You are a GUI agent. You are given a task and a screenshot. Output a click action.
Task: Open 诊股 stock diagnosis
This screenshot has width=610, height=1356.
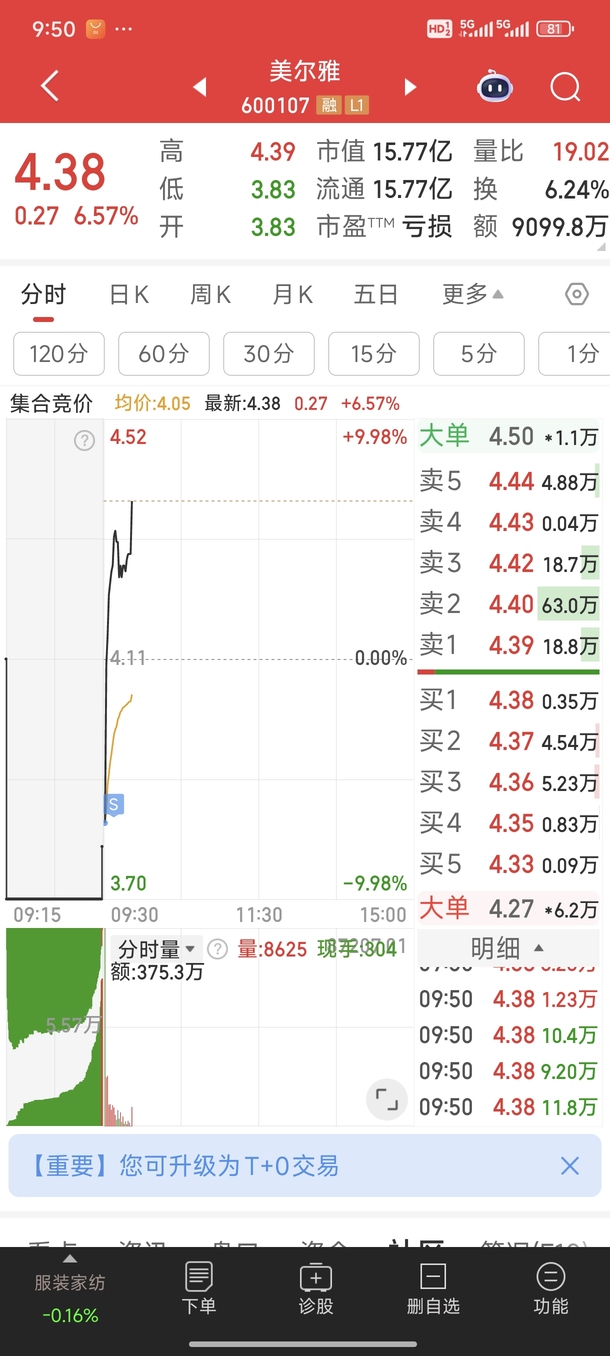click(316, 1289)
